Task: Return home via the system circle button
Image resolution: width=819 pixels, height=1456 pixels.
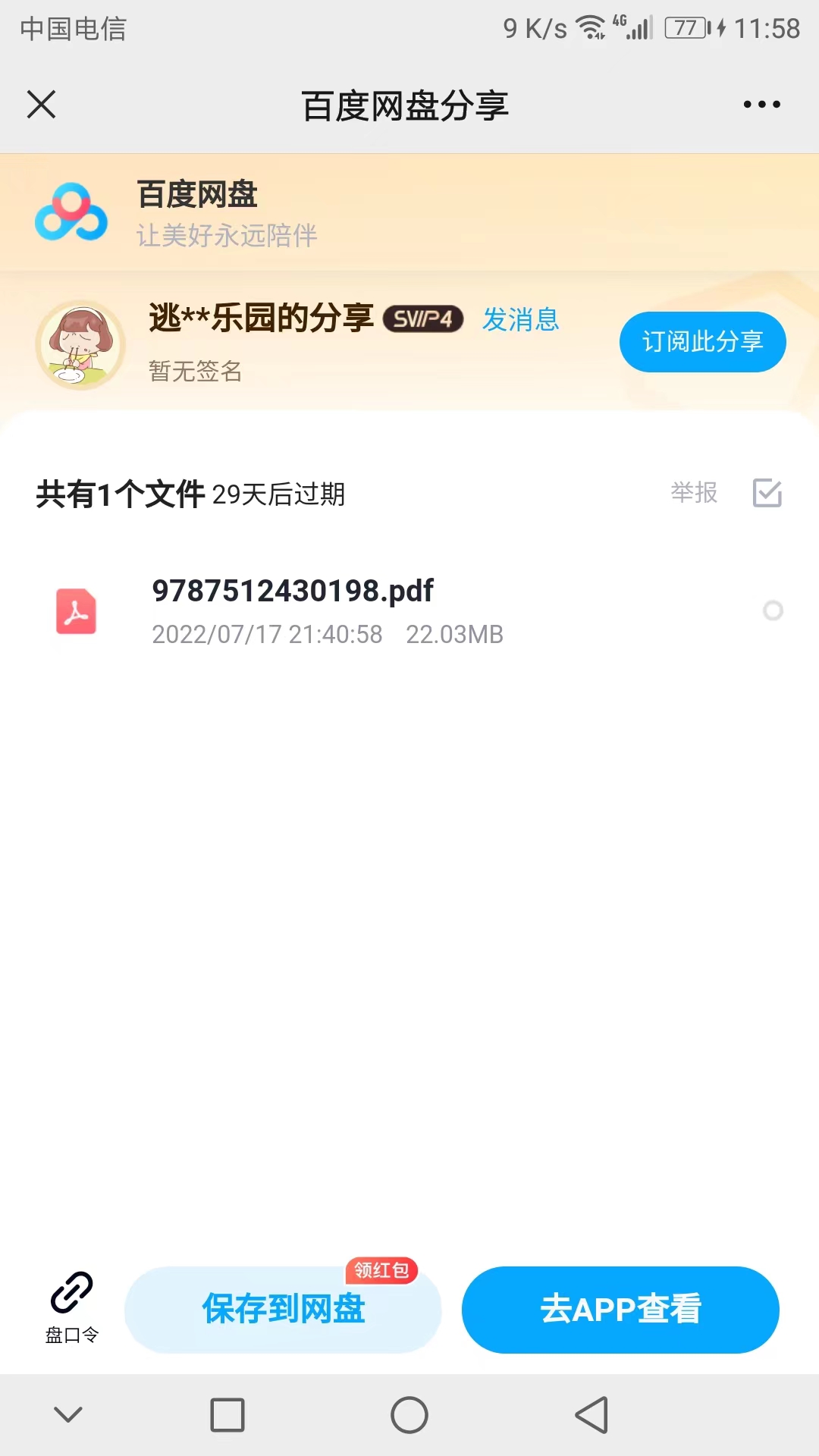Action: [x=409, y=1415]
